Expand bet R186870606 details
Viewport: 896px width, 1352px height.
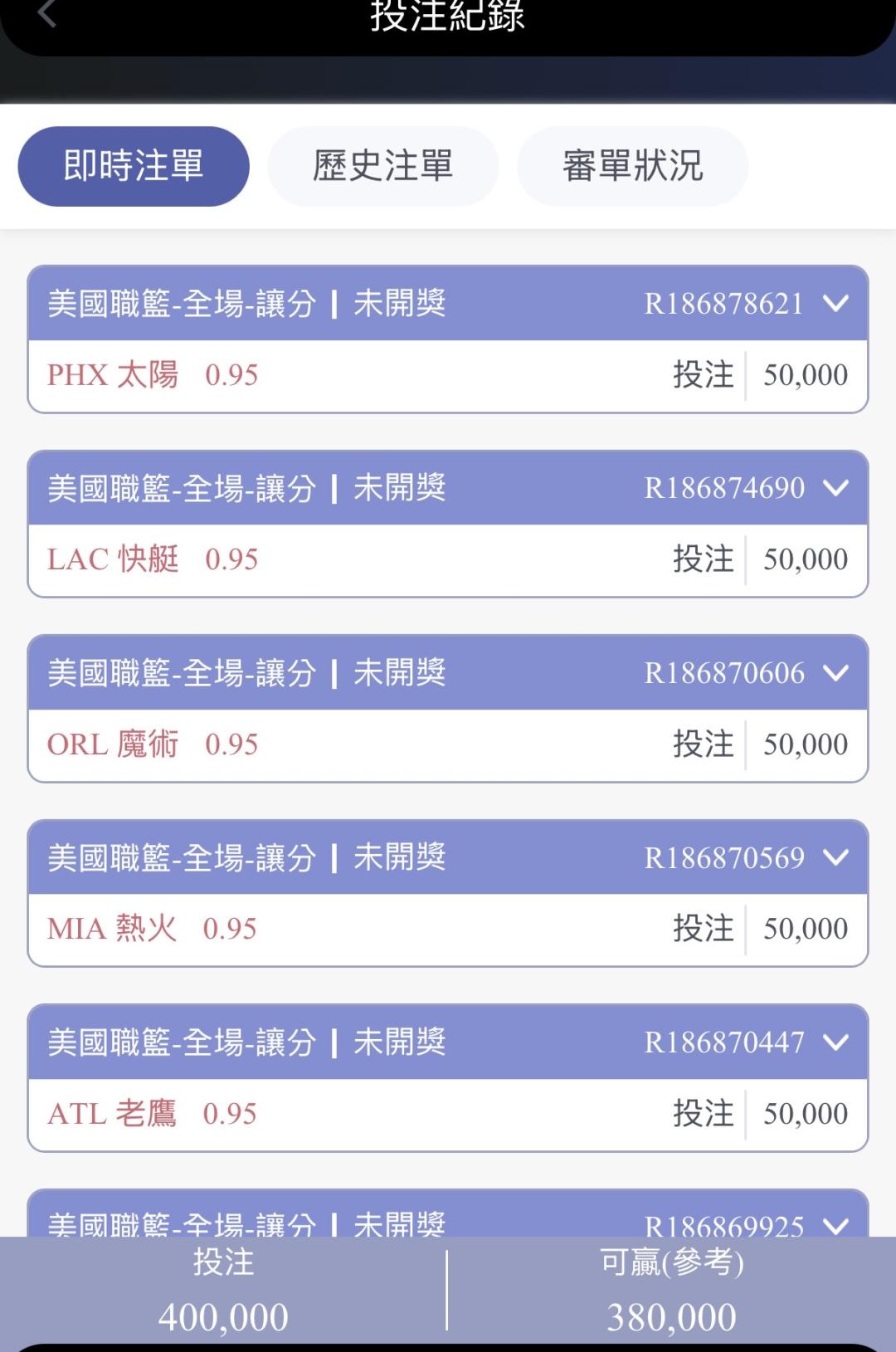tap(835, 673)
